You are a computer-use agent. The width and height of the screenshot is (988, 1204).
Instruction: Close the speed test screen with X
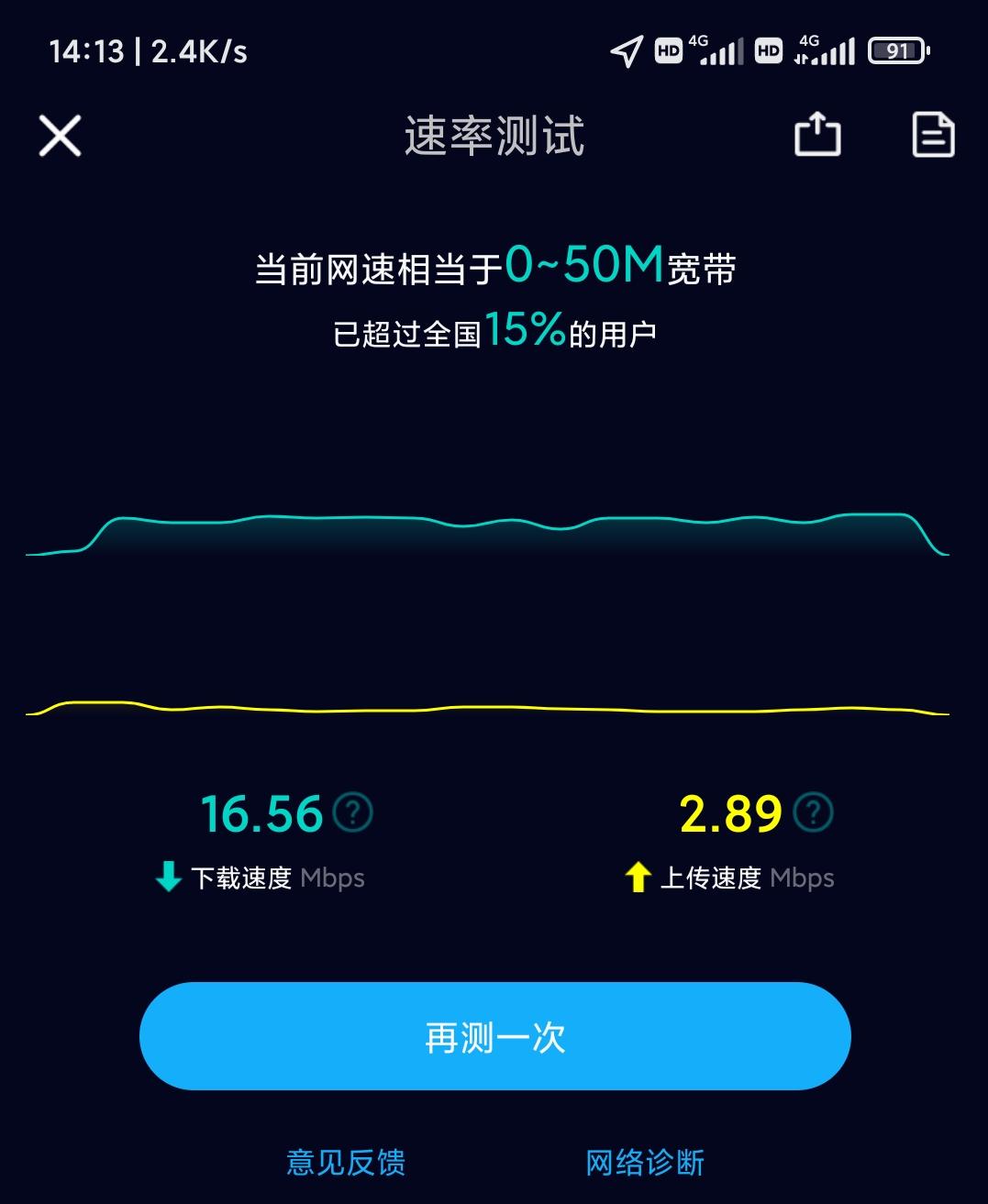click(x=59, y=135)
